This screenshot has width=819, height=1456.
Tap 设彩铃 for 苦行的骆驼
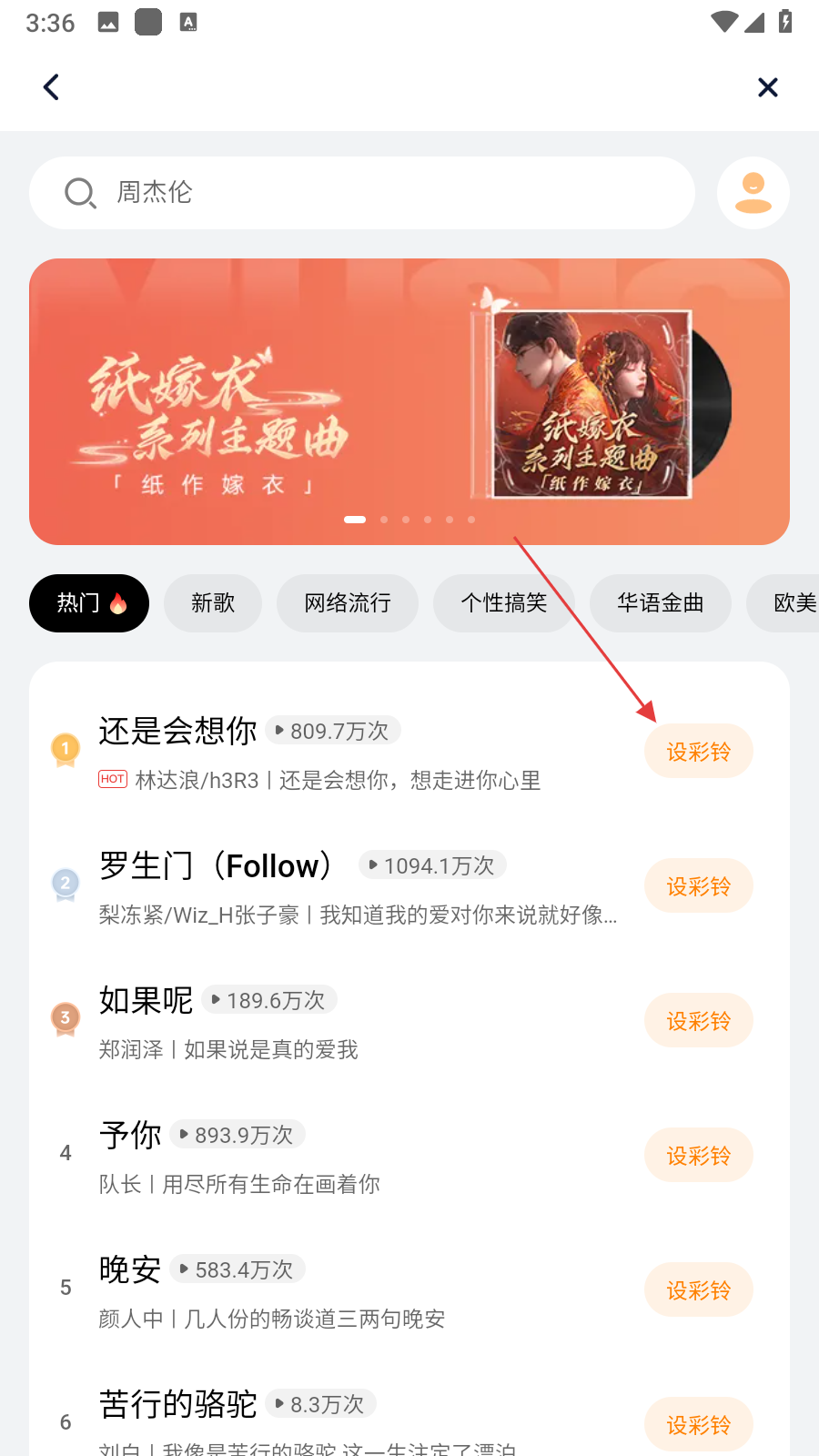(x=698, y=1424)
